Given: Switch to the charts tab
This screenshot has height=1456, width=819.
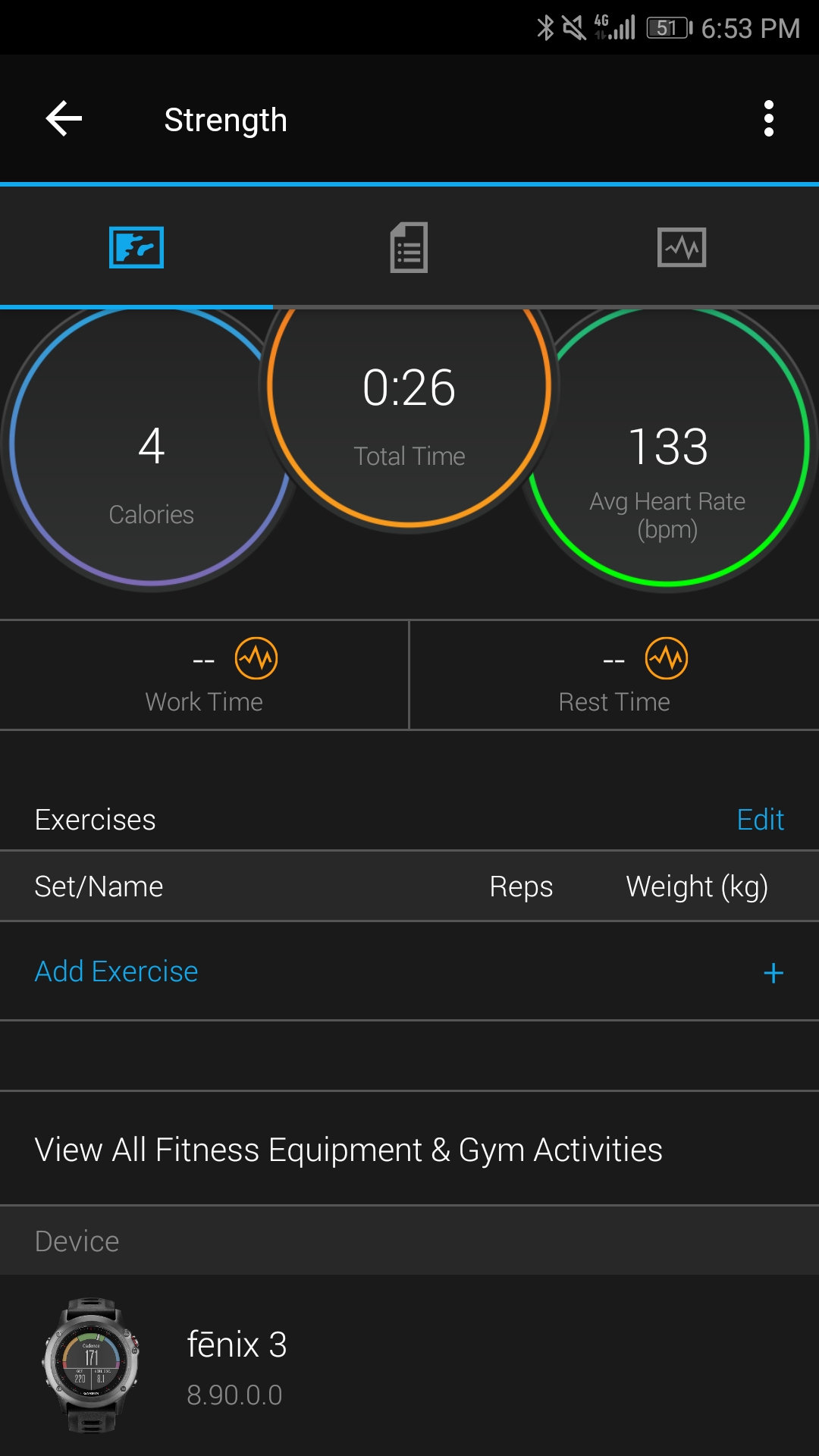Looking at the screenshot, I should (x=682, y=247).
